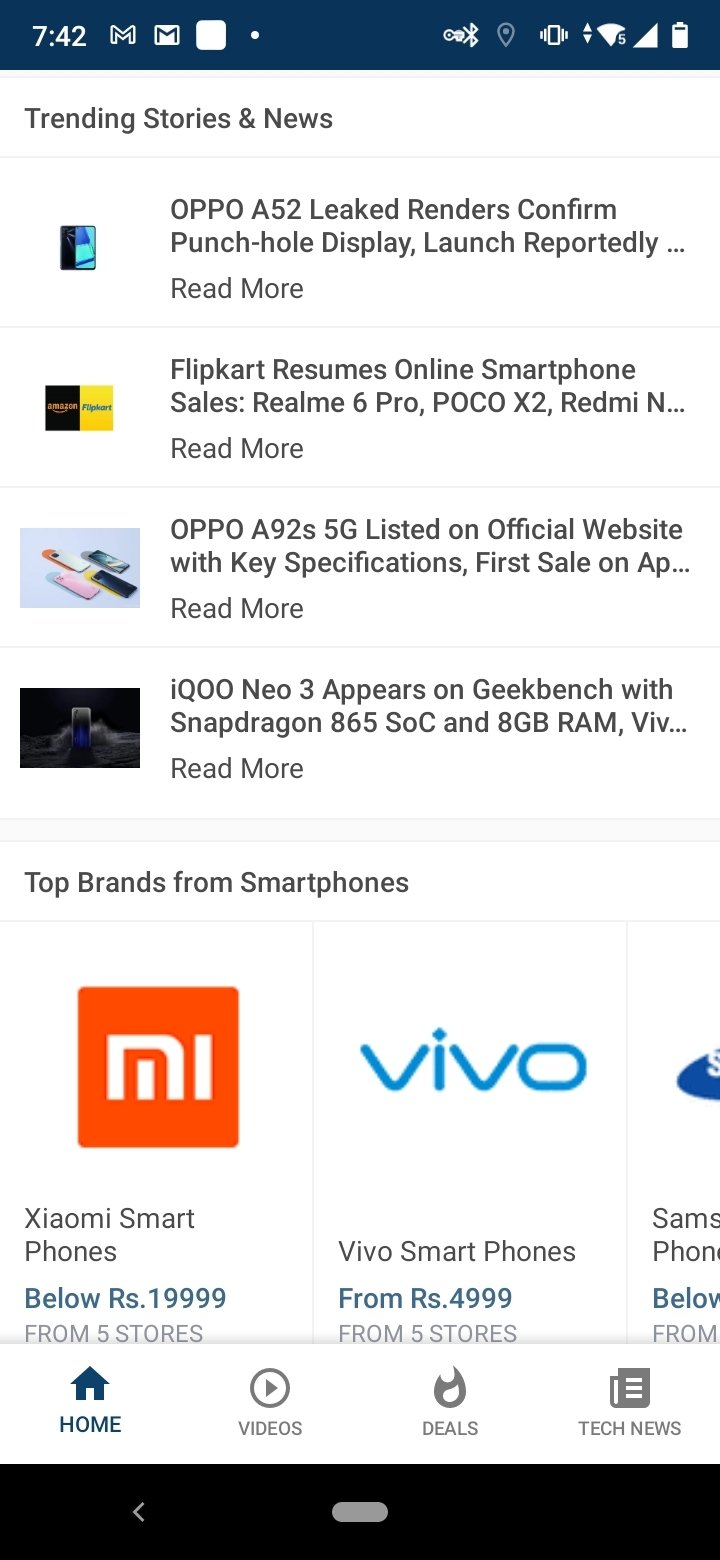Open the iQOO Neo 3 Geekbench story
Screen dimensions: 720x1560
[360, 727]
